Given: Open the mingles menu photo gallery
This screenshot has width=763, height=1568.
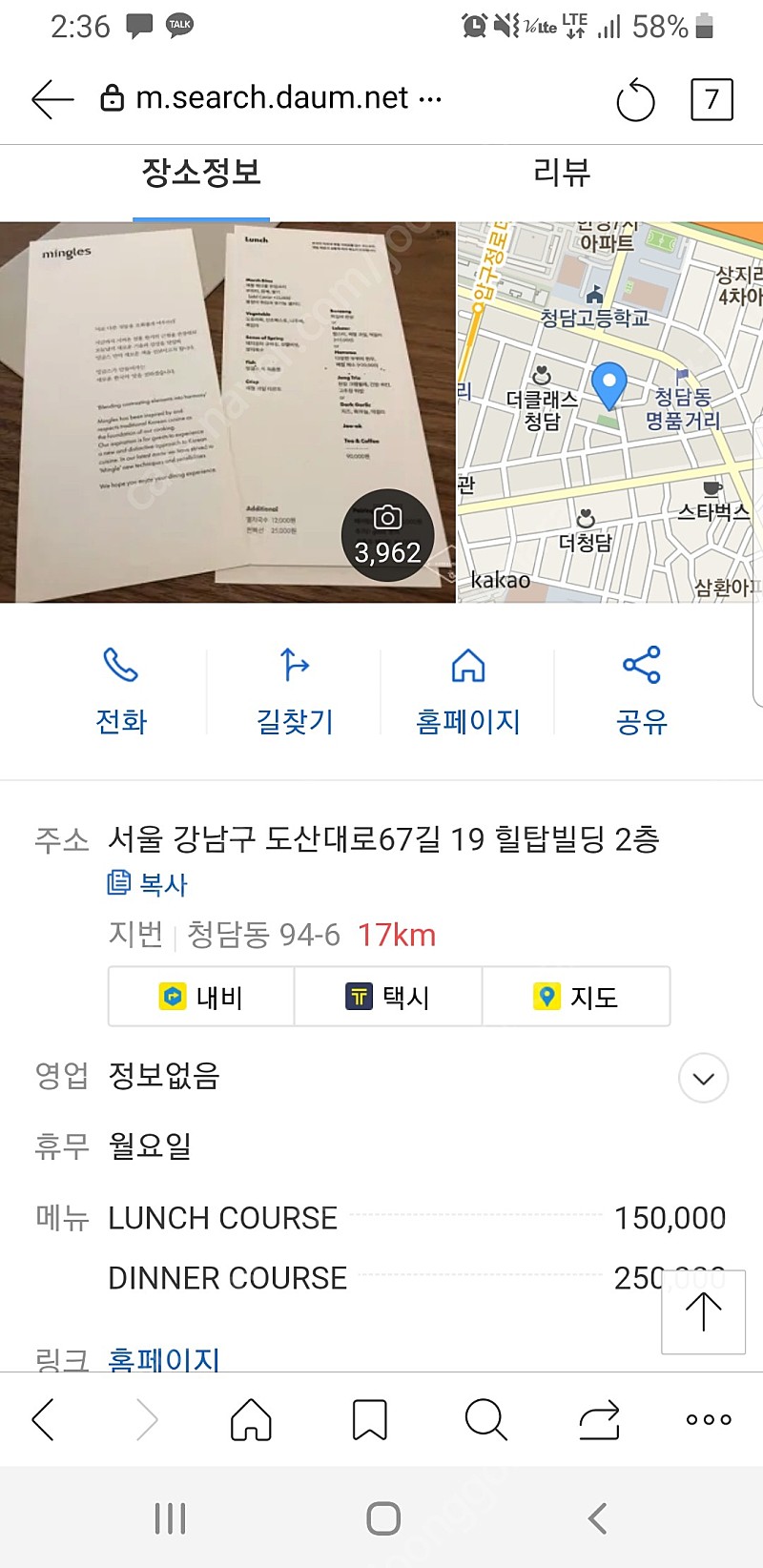Looking at the screenshot, I should [228, 413].
